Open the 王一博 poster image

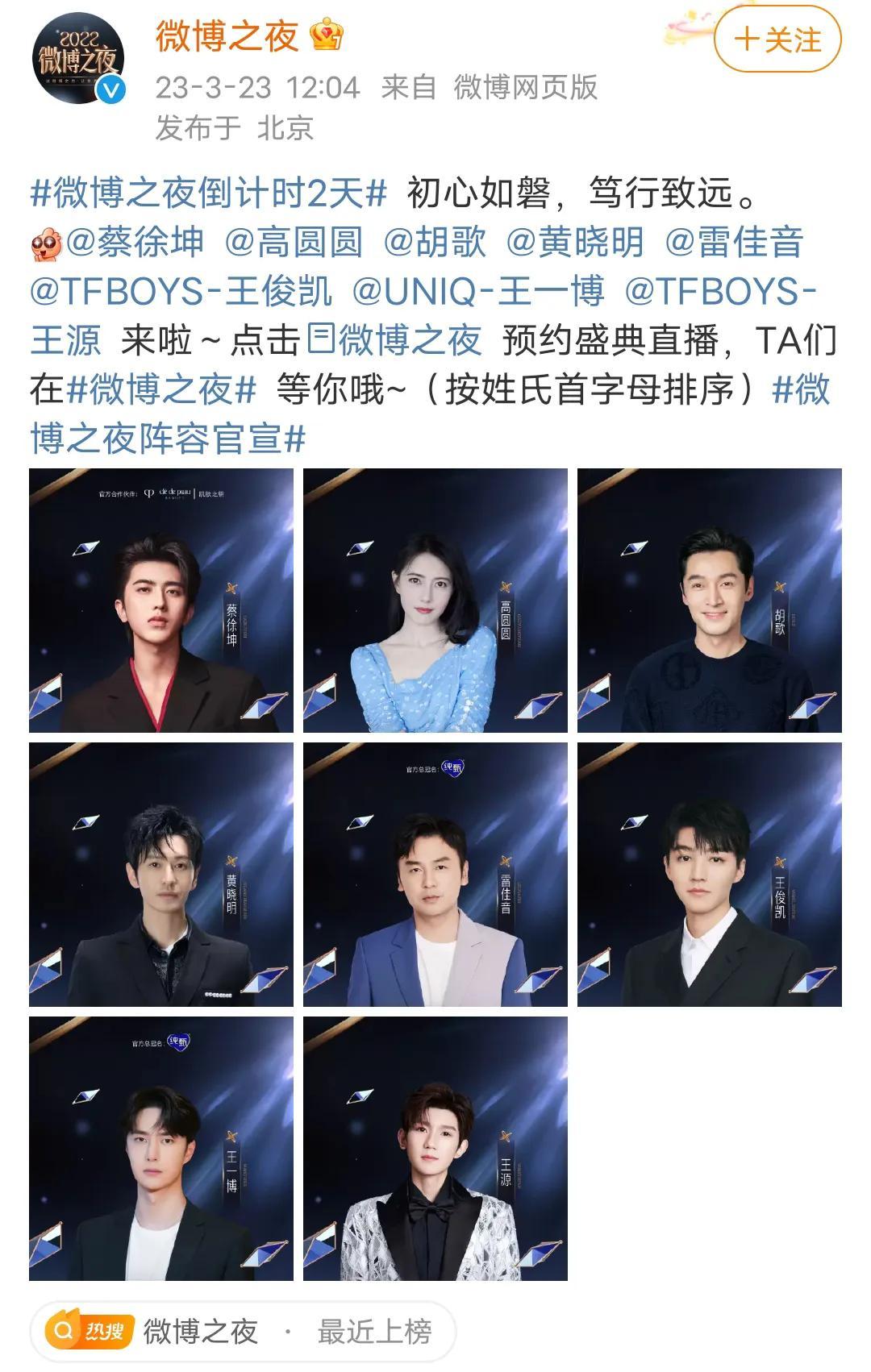(x=161, y=1149)
